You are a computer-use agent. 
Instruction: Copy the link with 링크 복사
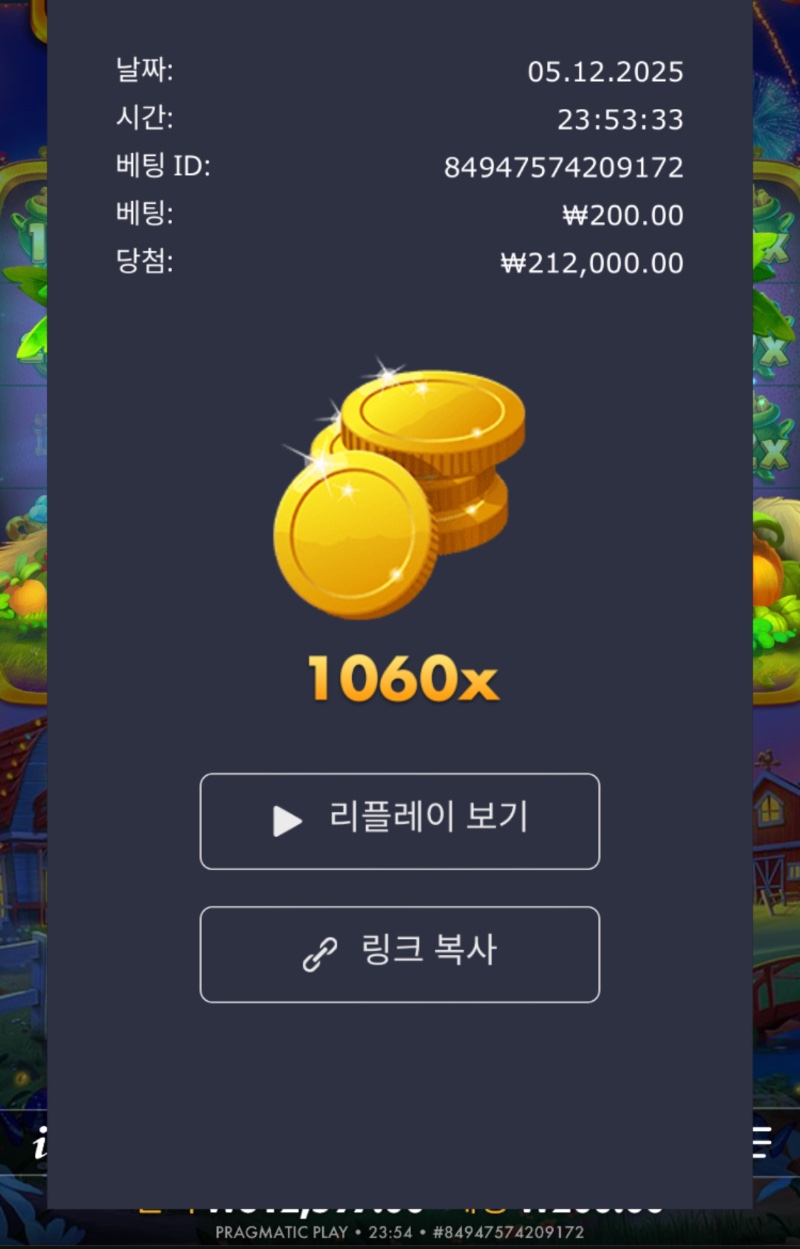click(400, 954)
